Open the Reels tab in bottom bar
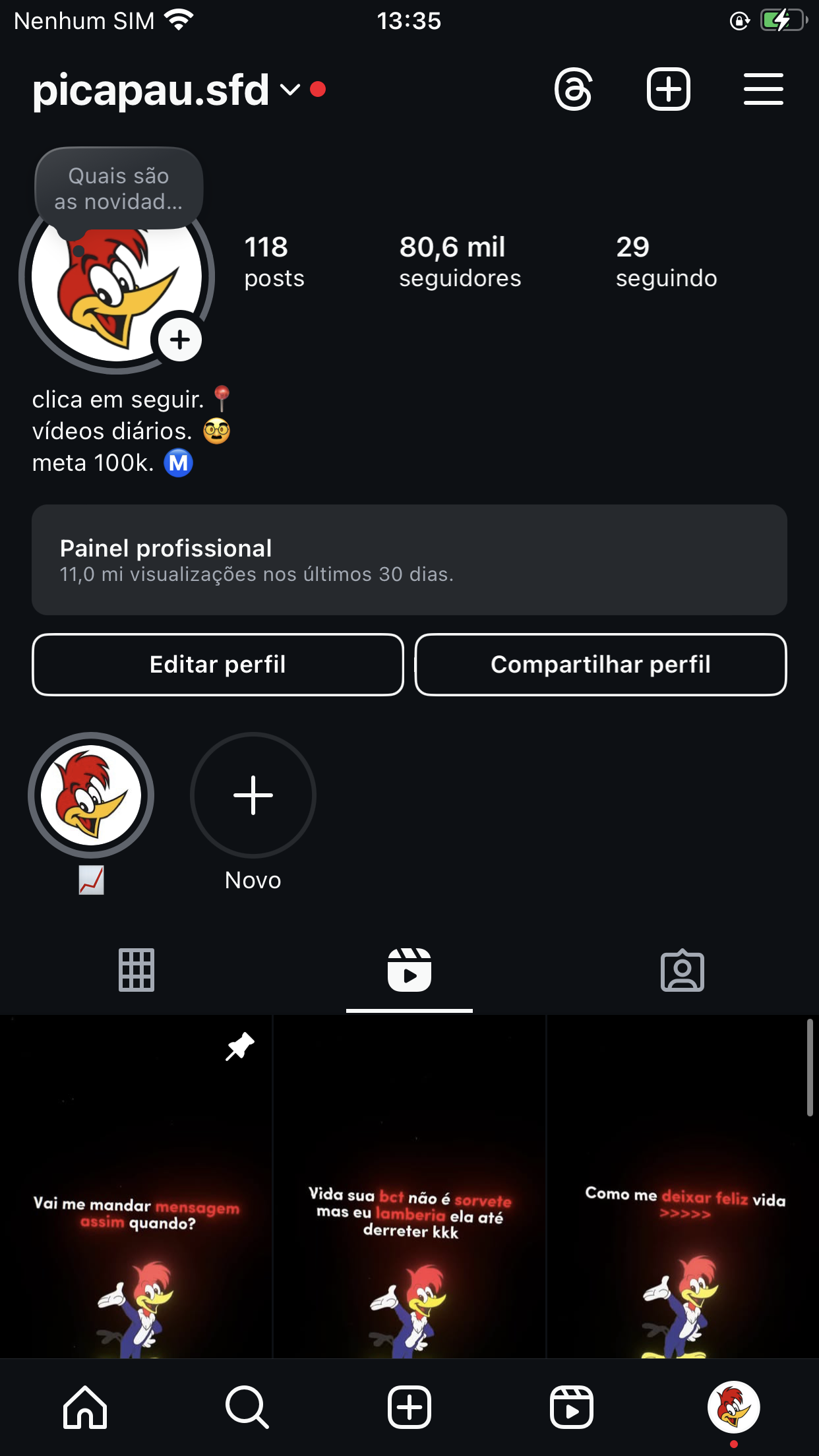 click(572, 1407)
